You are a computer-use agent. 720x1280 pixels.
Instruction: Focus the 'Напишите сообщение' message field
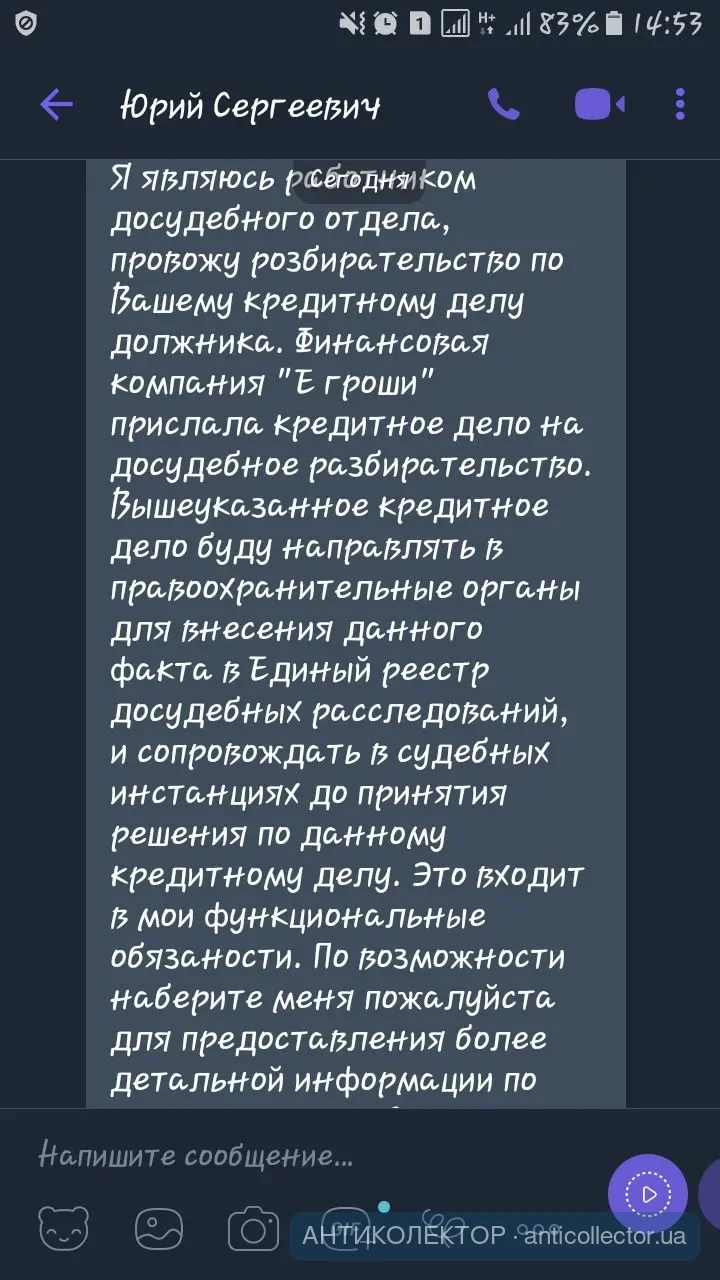[300, 1157]
